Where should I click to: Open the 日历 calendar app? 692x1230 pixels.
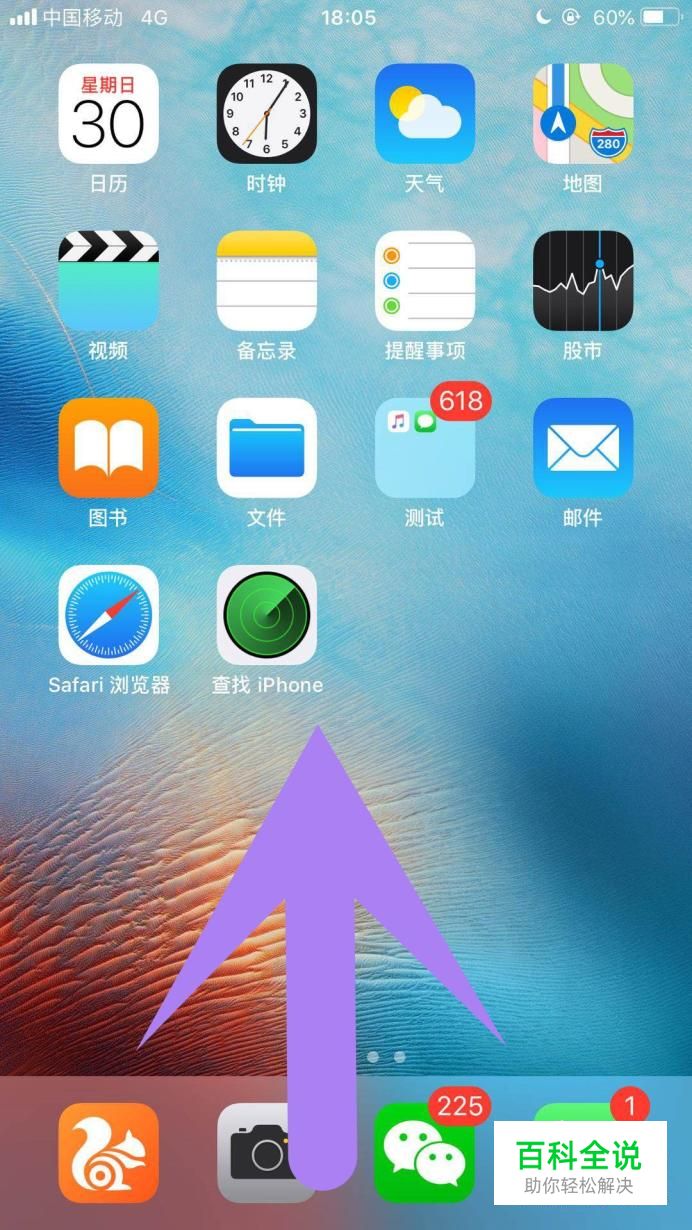(108, 114)
